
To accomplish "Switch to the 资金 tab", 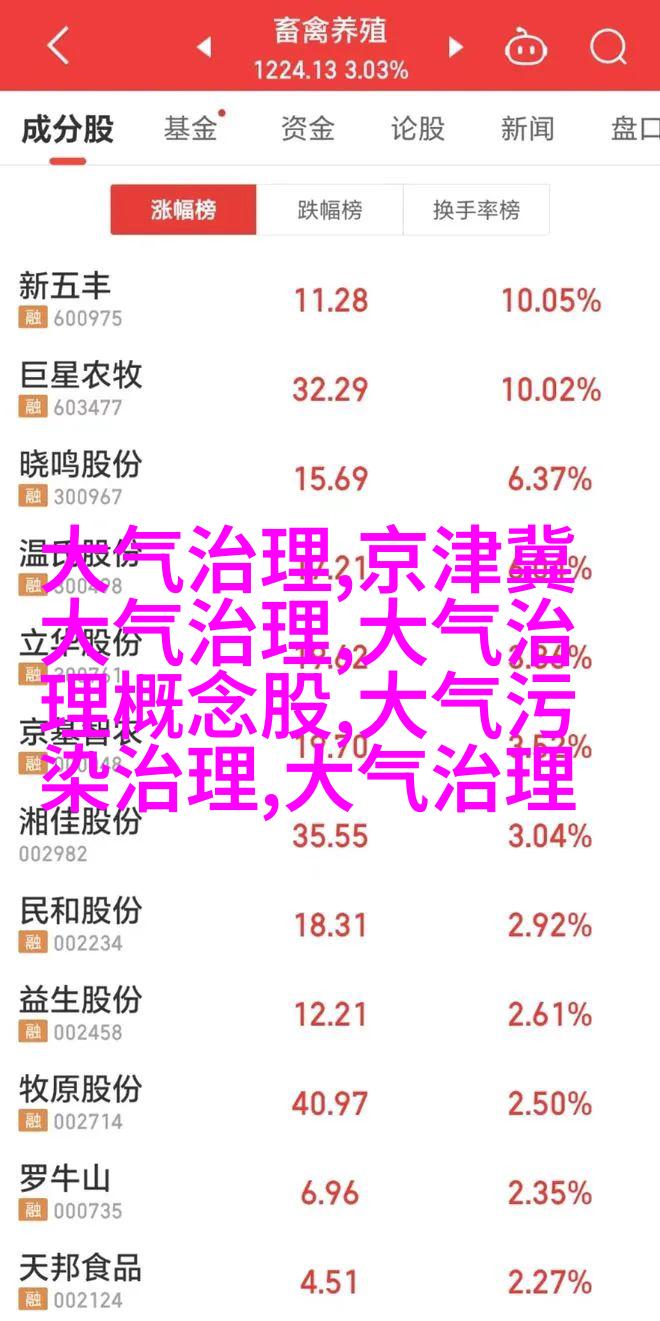I will 306,129.
